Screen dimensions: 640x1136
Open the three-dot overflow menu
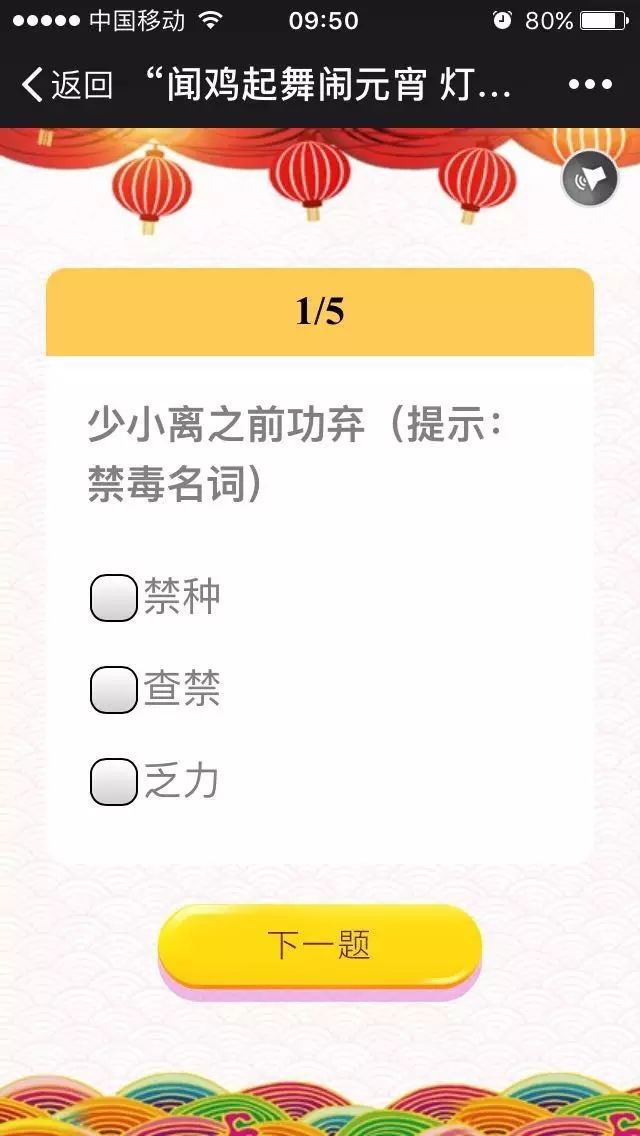click(590, 85)
